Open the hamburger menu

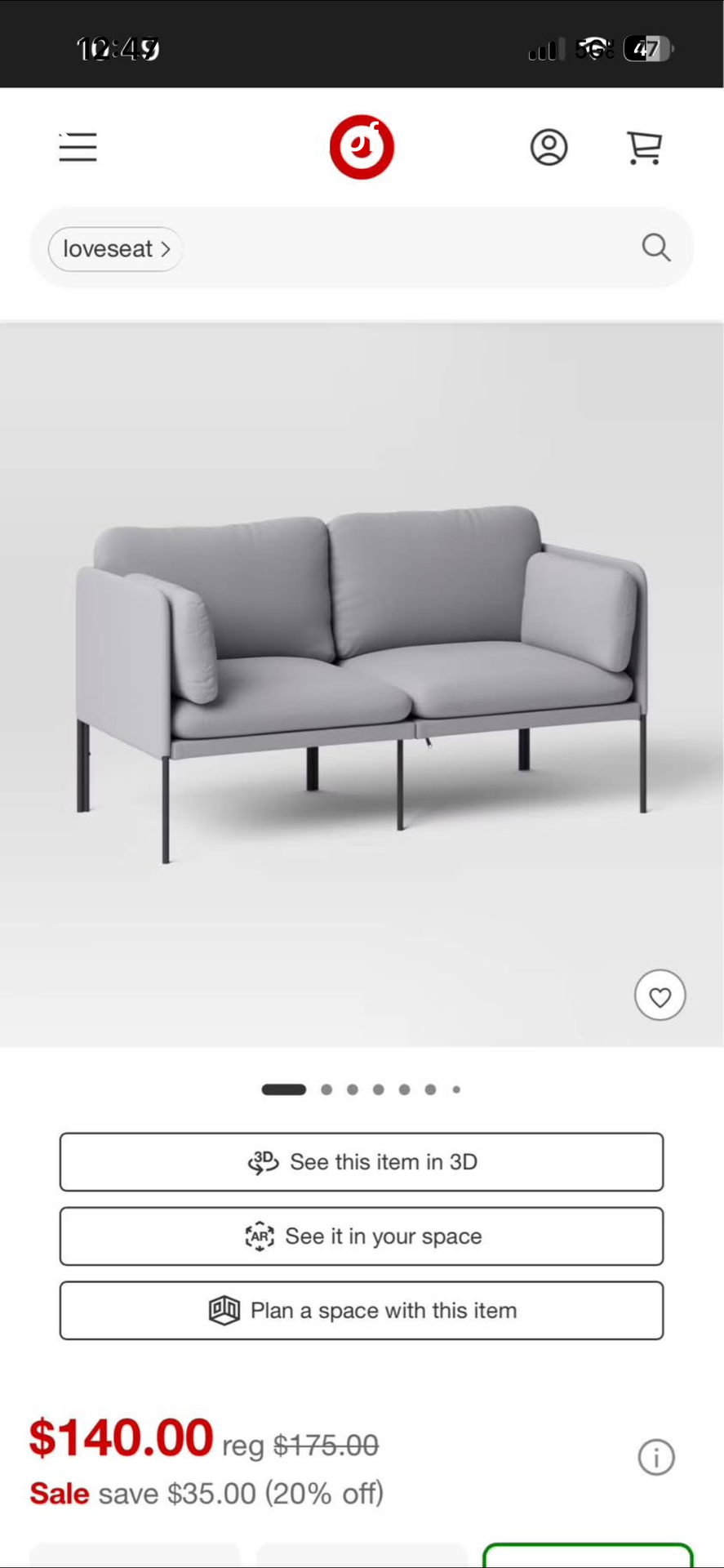click(x=78, y=147)
